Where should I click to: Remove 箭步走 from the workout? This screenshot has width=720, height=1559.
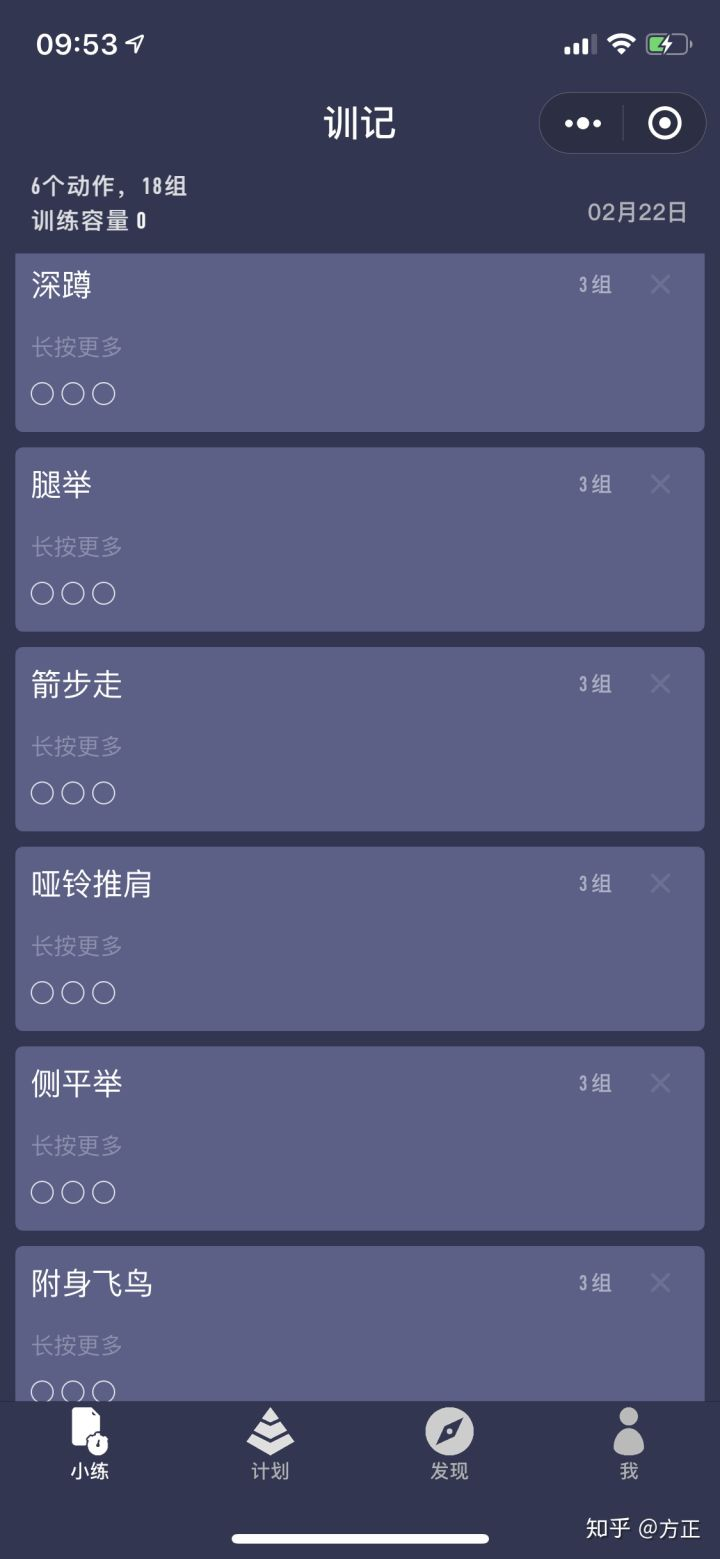(x=660, y=684)
